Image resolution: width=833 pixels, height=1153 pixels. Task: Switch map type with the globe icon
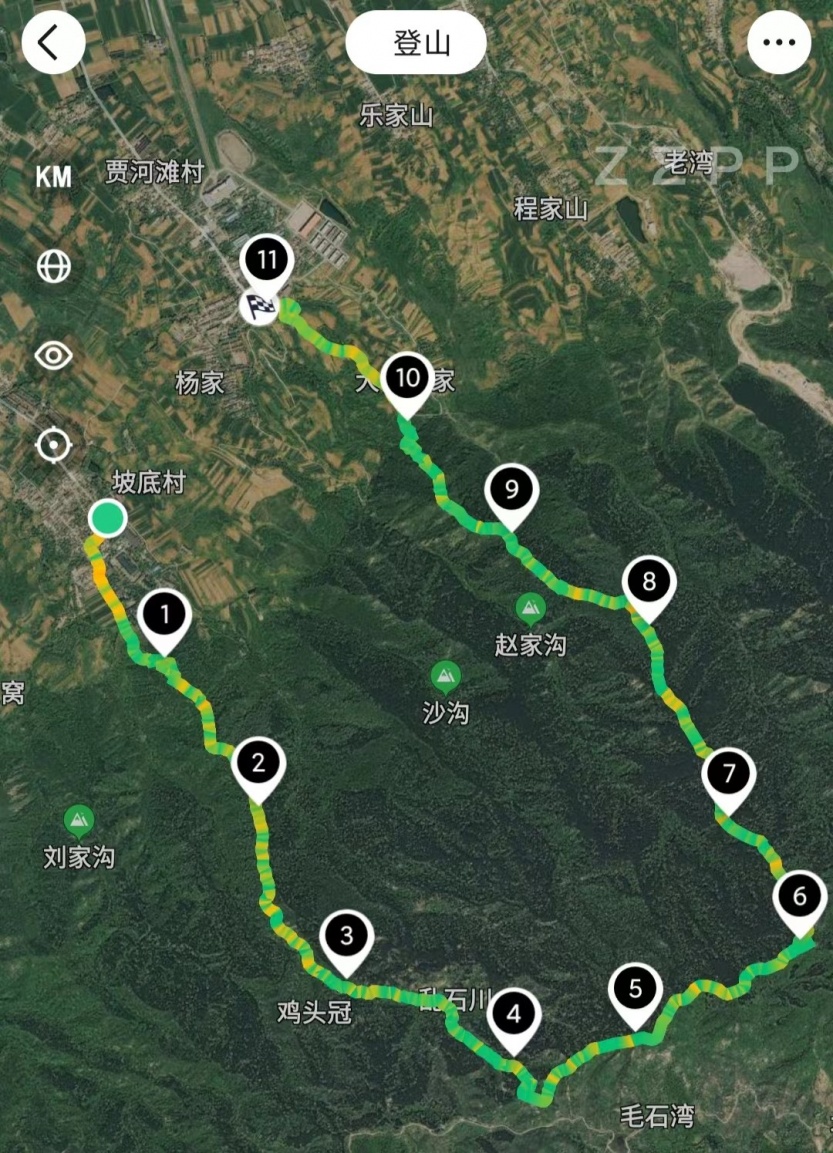[54, 266]
